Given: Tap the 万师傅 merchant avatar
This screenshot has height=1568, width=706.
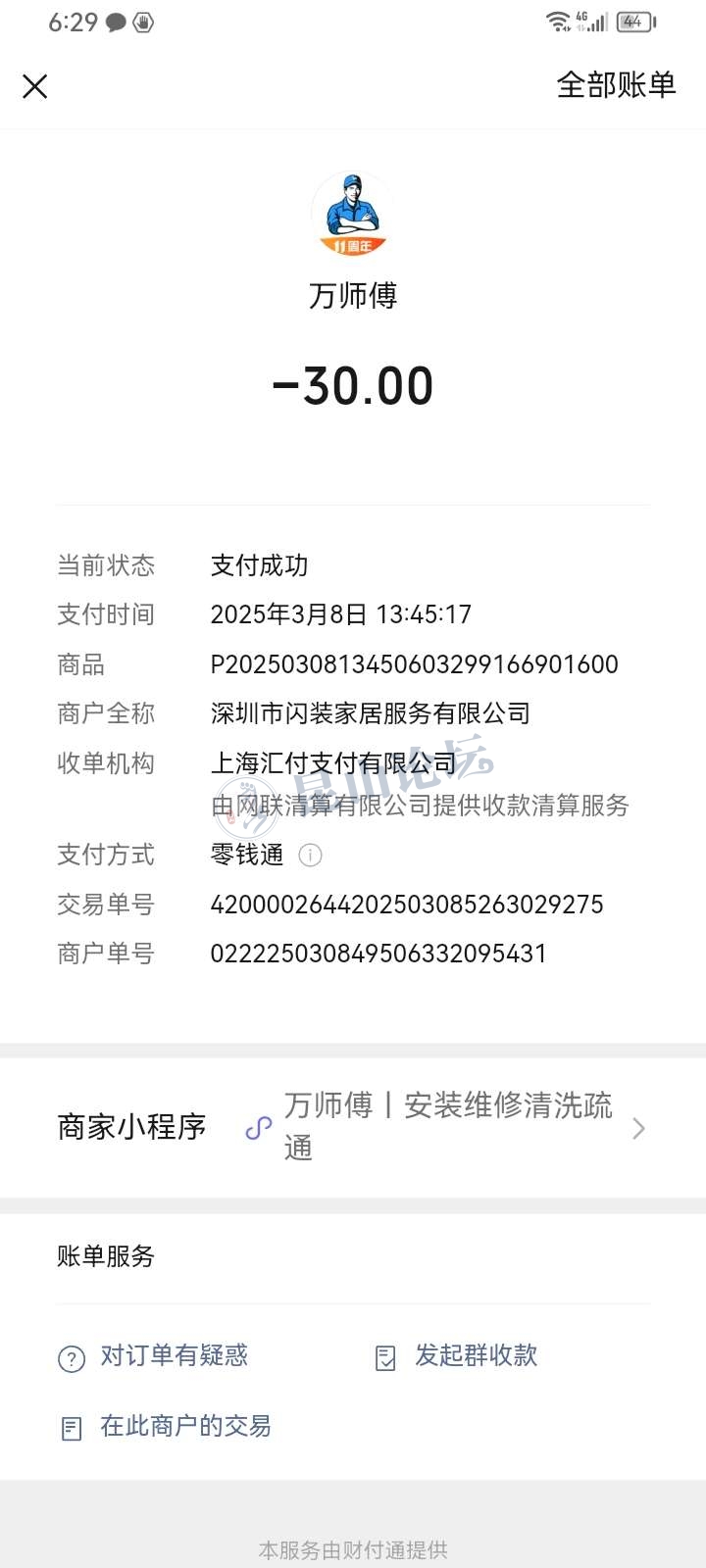Looking at the screenshot, I should (352, 215).
